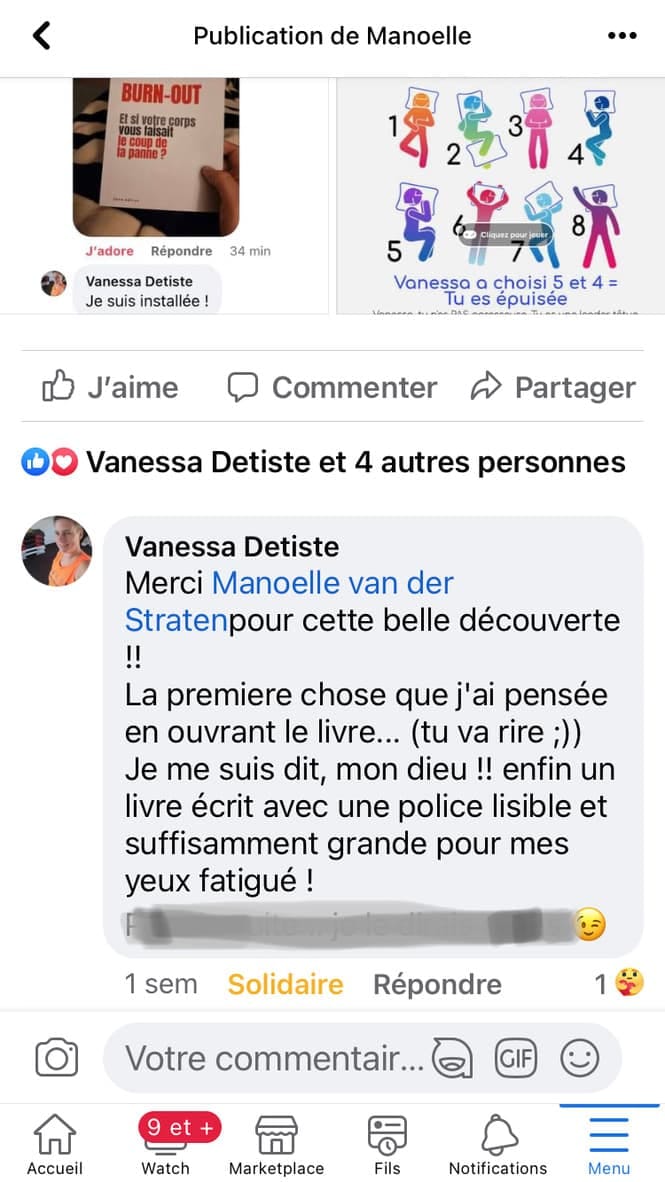This screenshot has width=665, height=1182.
Task: Change the Solidaire reaction on Vanessa's comment
Action: click(285, 984)
